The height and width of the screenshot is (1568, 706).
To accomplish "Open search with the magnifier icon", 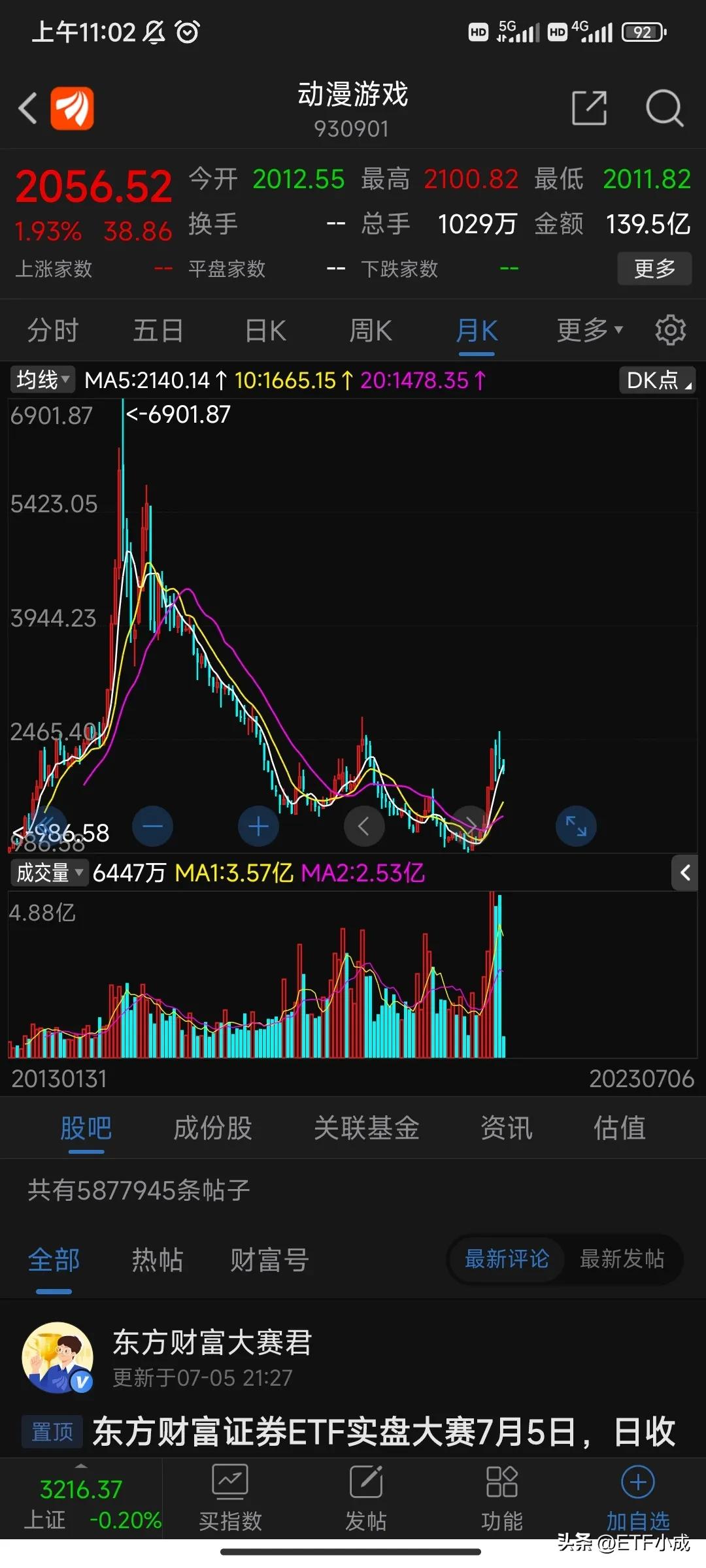I will click(x=664, y=108).
